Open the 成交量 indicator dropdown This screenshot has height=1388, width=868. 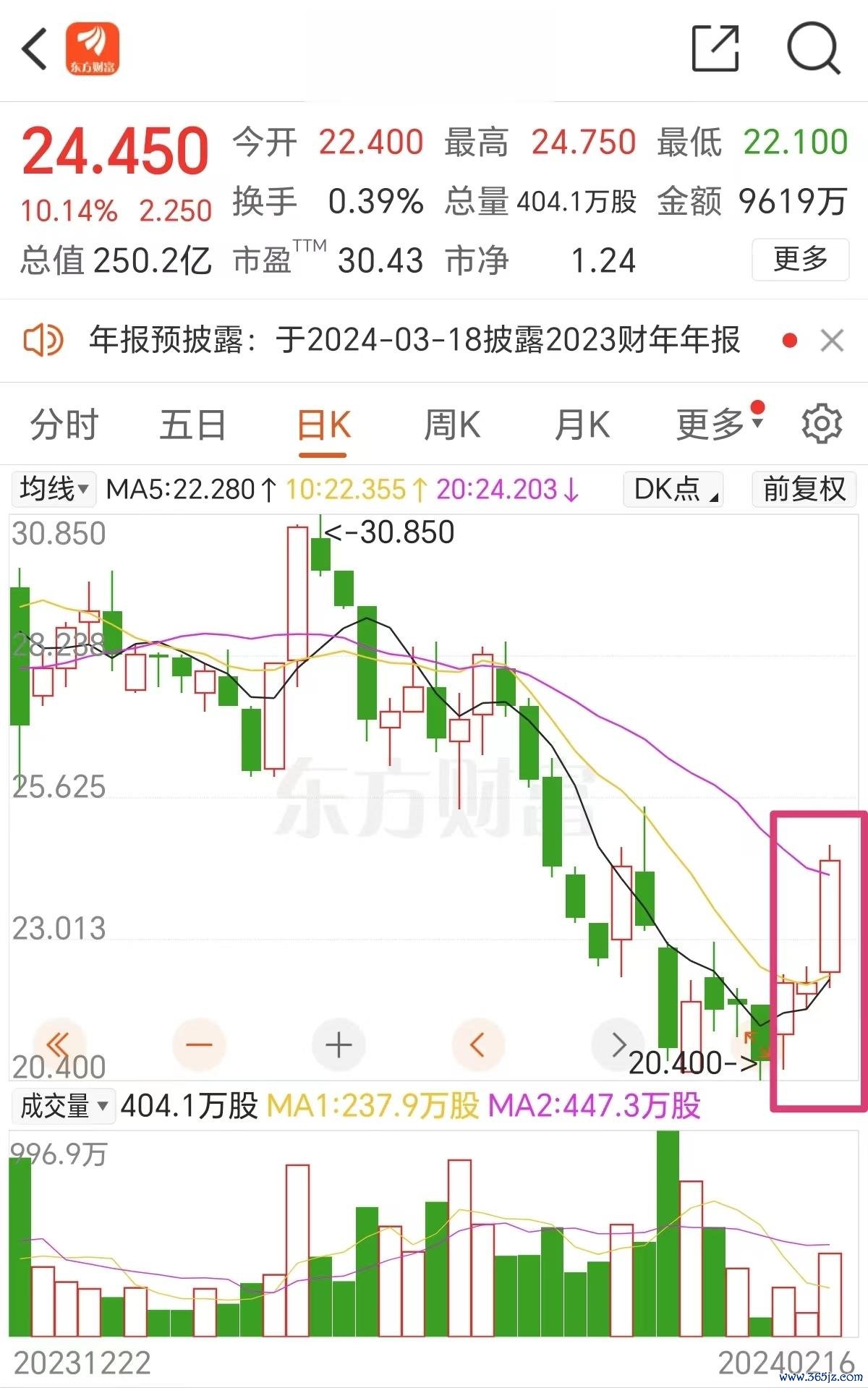pos(63,1106)
